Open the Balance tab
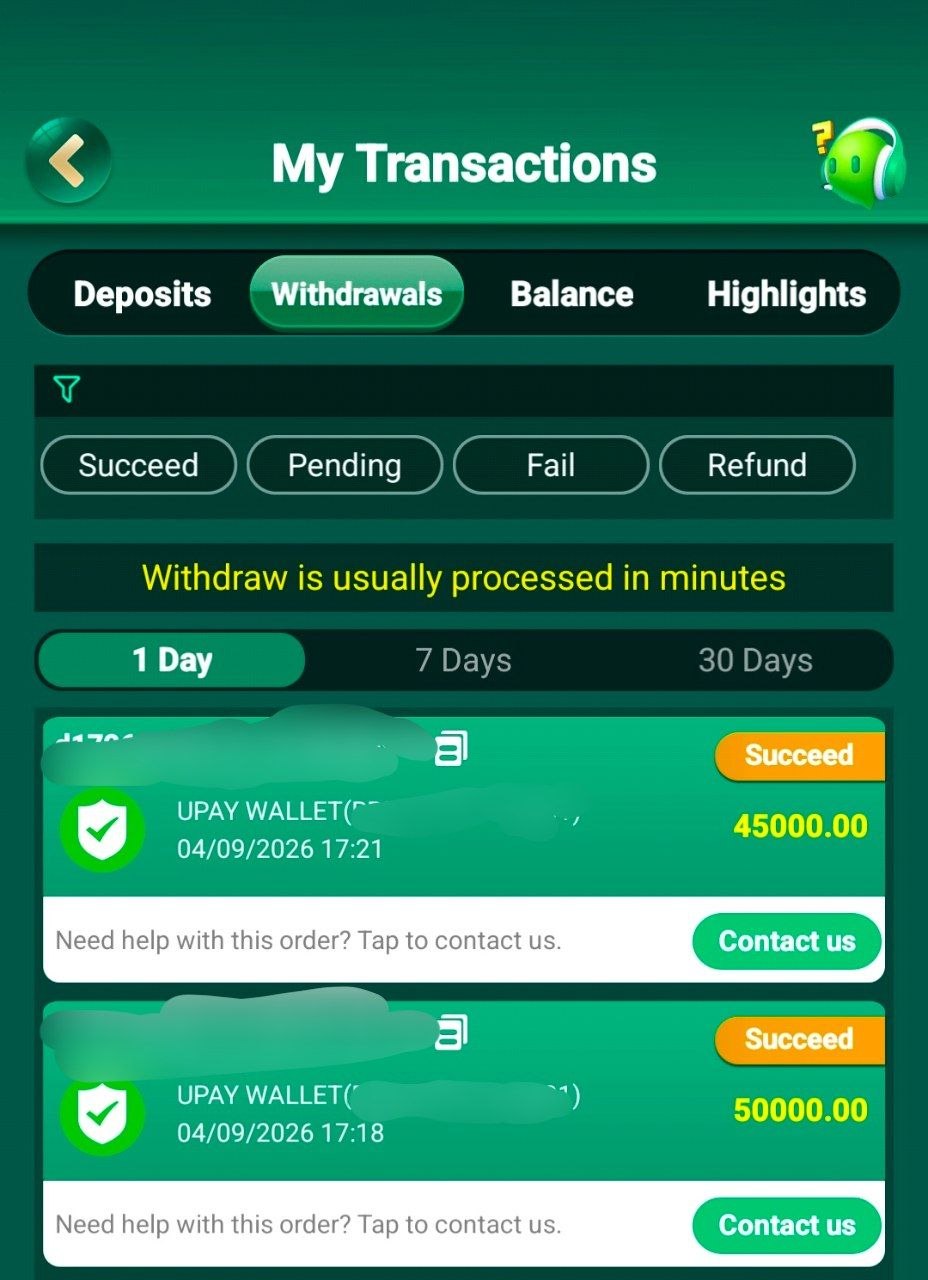Image resolution: width=928 pixels, height=1280 pixels. pos(571,294)
